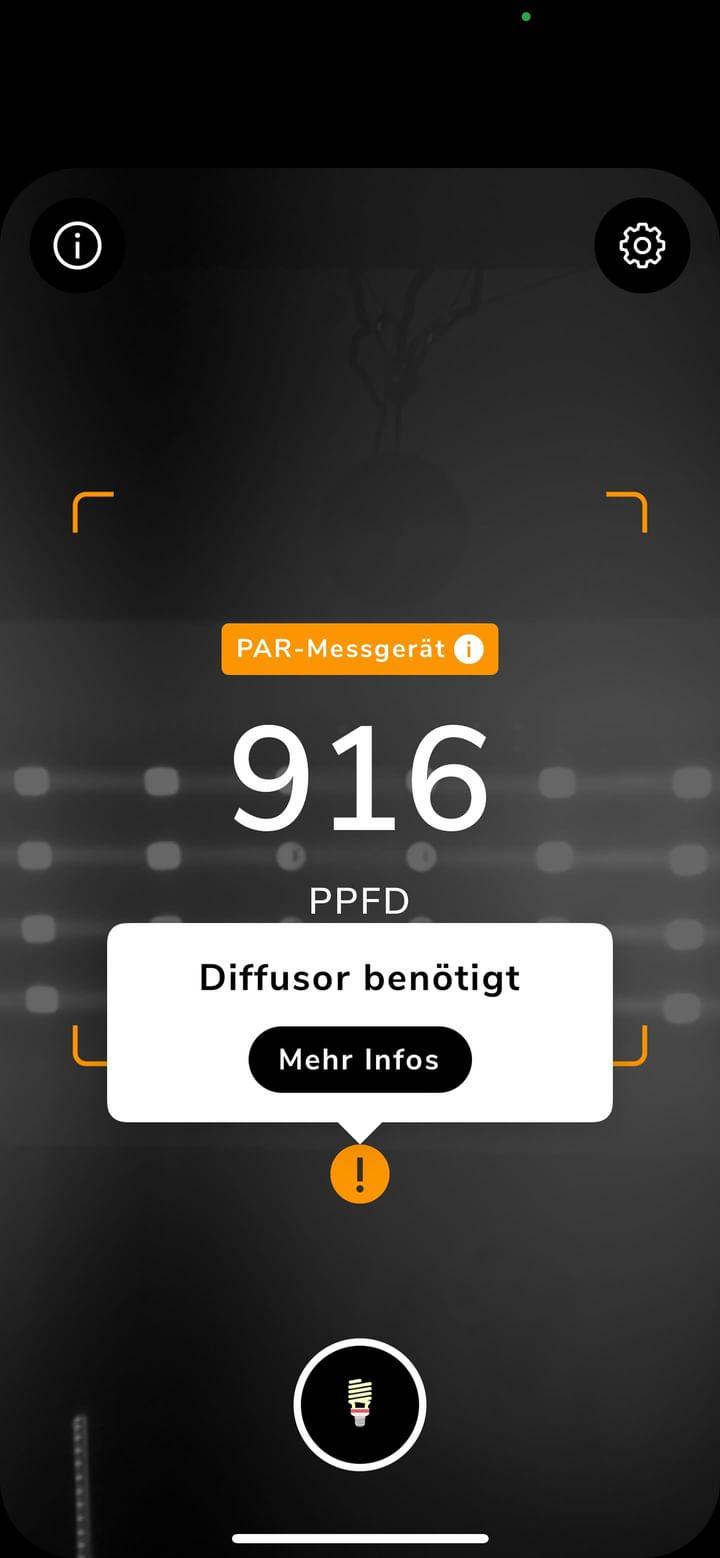Image resolution: width=720 pixels, height=1558 pixels.
Task: Open Mehr Infos about the diffusor
Action: [x=360, y=1059]
